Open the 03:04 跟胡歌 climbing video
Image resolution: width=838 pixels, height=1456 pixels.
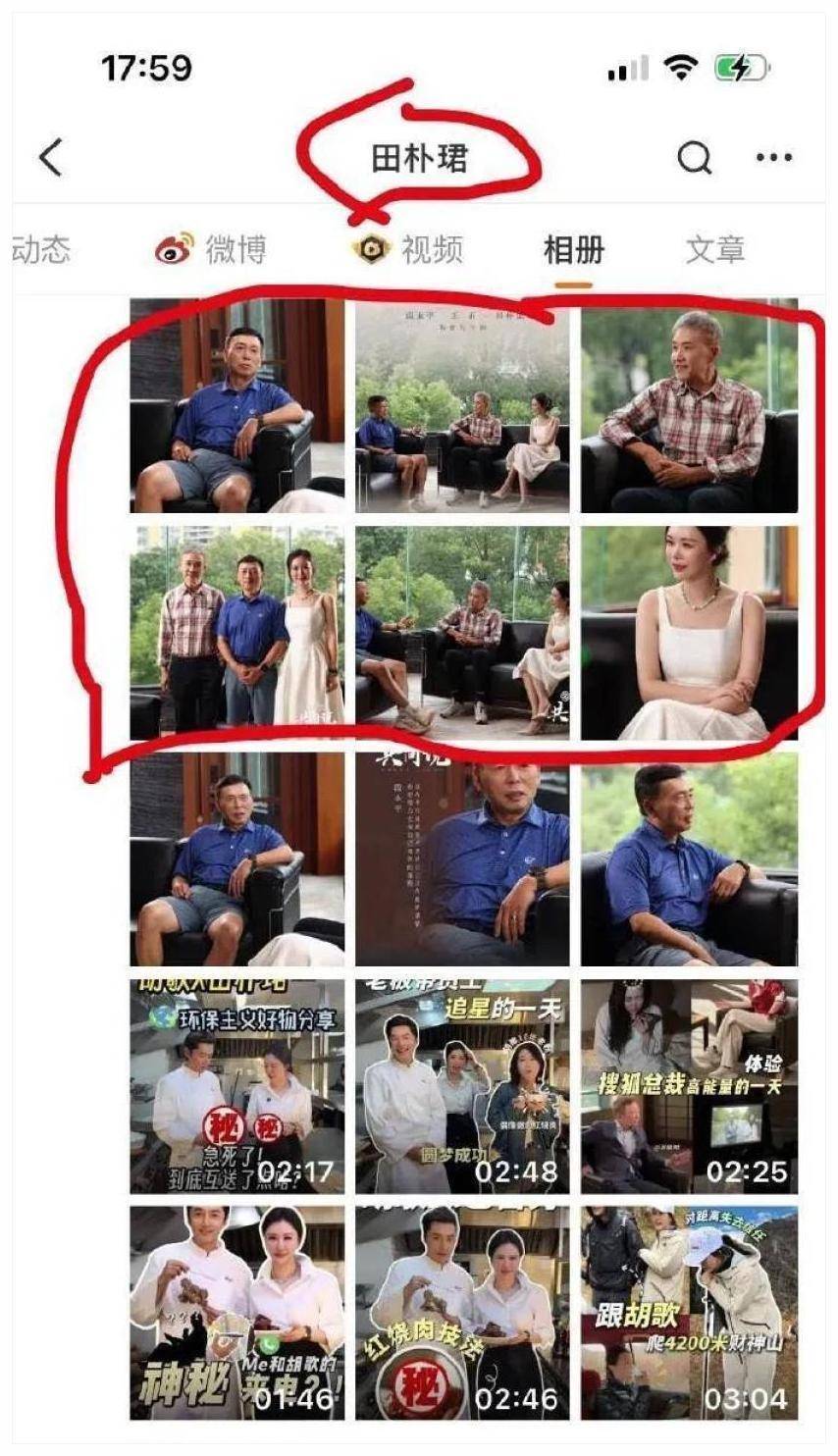coord(688,1313)
